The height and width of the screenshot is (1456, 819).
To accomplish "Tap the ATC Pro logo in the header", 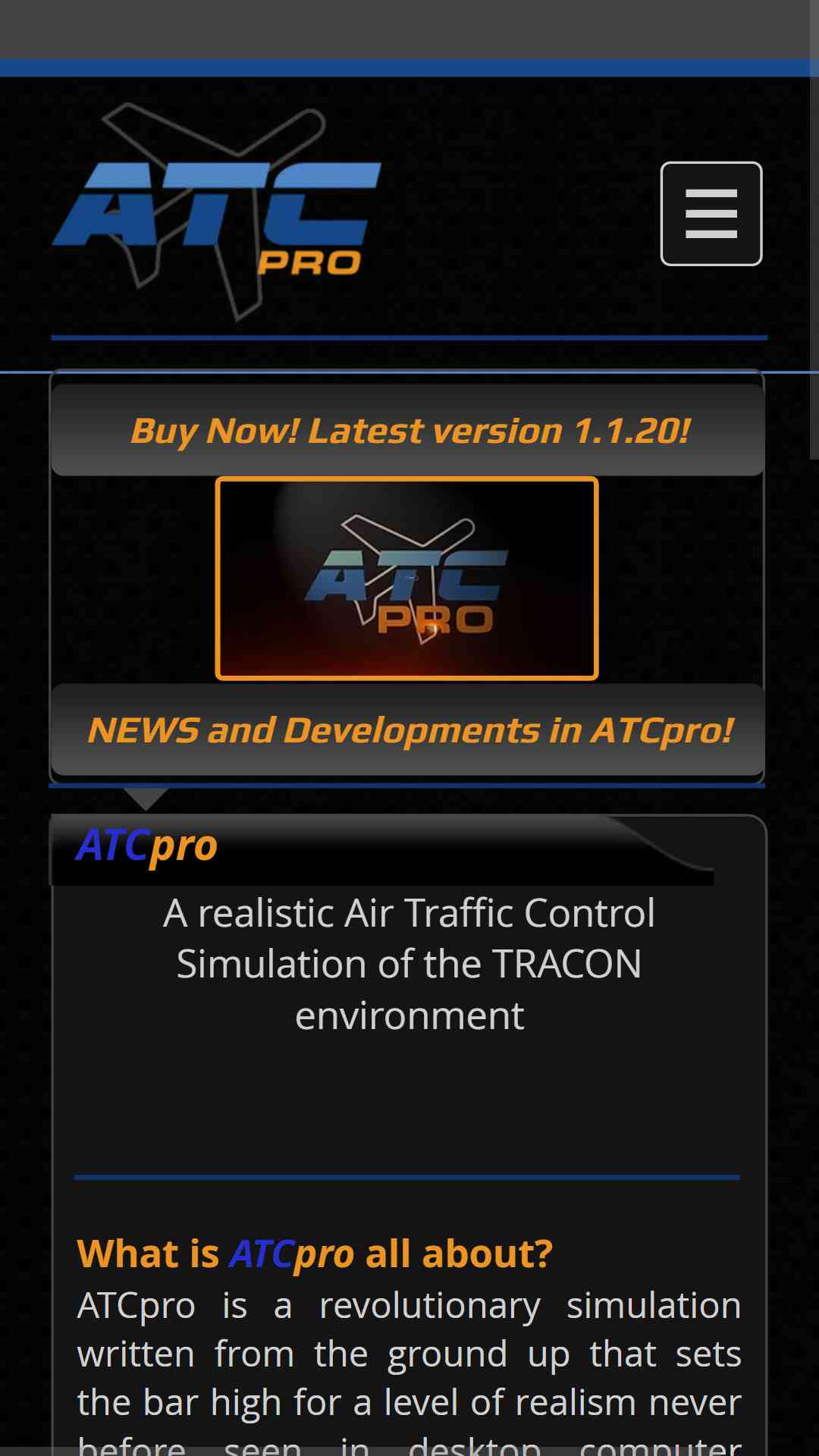I will pos(217,212).
